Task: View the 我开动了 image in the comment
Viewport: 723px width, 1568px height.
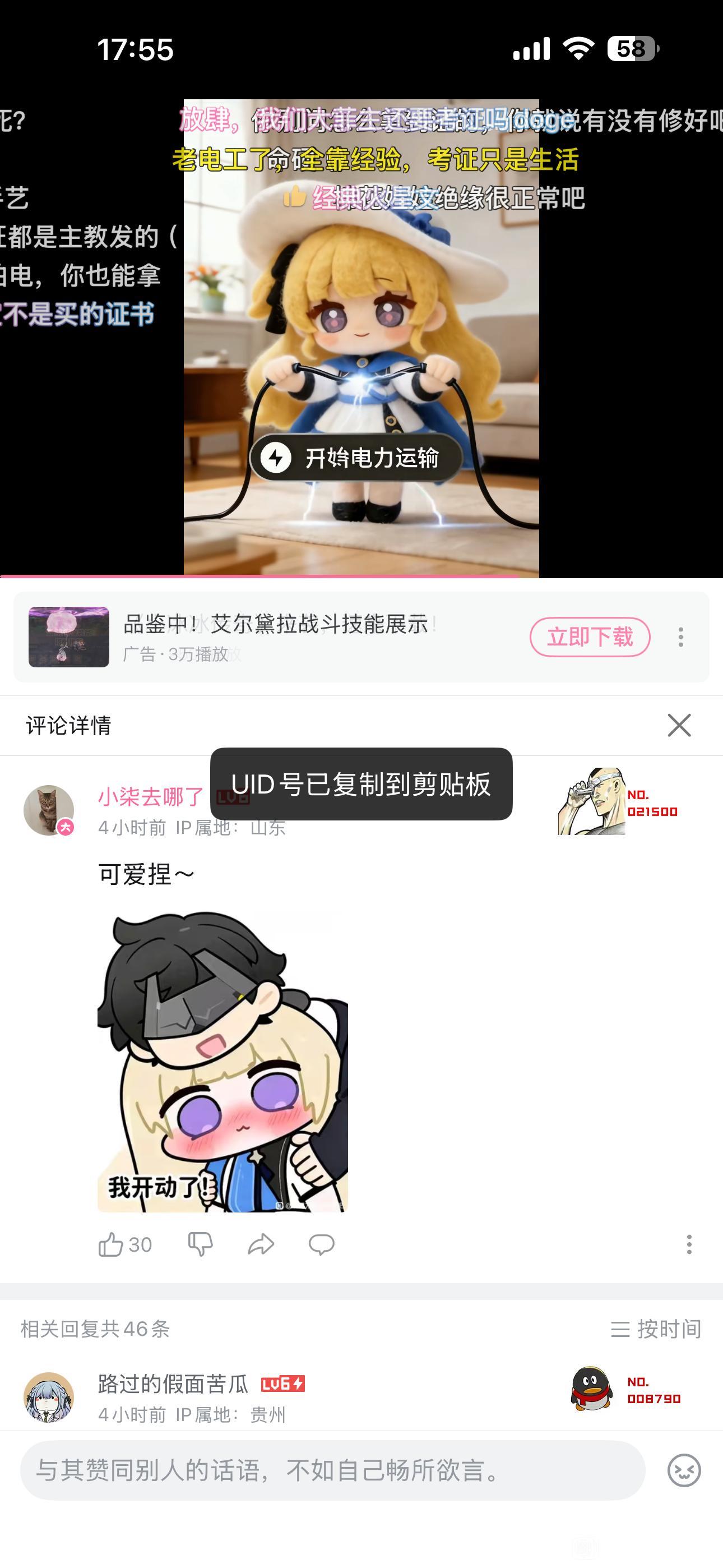Action: 223,1060
